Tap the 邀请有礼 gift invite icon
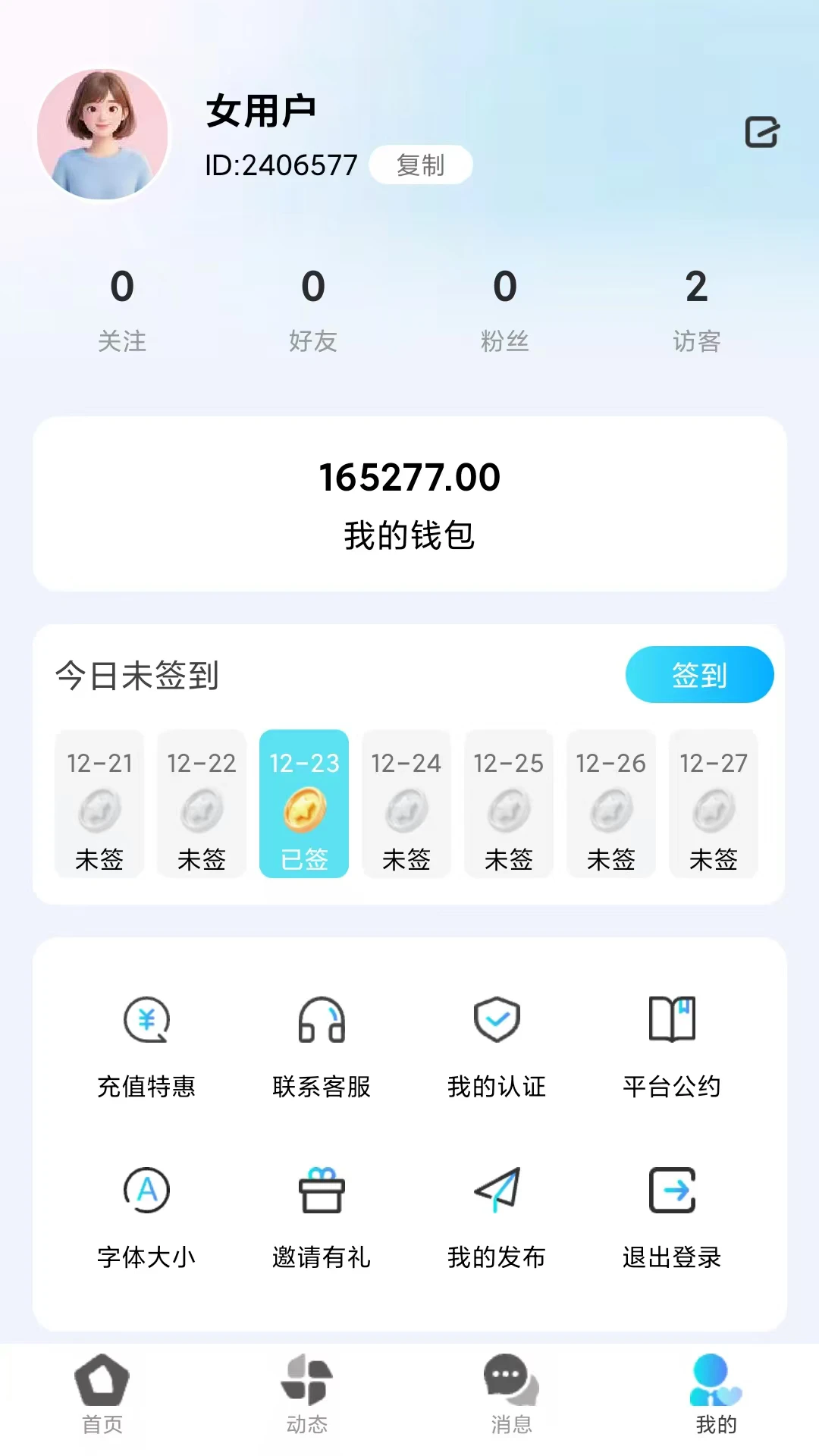Viewport: 819px width, 1456px height. [322, 1191]
